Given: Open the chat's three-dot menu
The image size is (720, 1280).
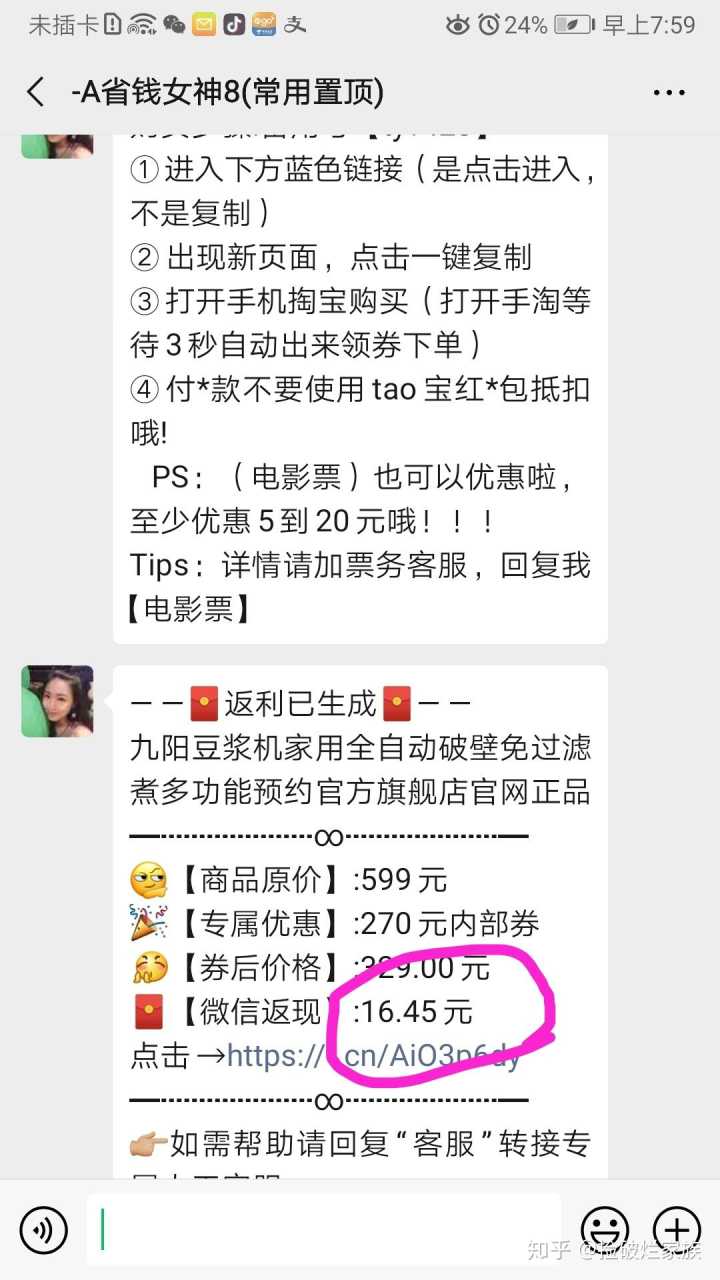Looking at the screenshot, I should pos(669,93).
